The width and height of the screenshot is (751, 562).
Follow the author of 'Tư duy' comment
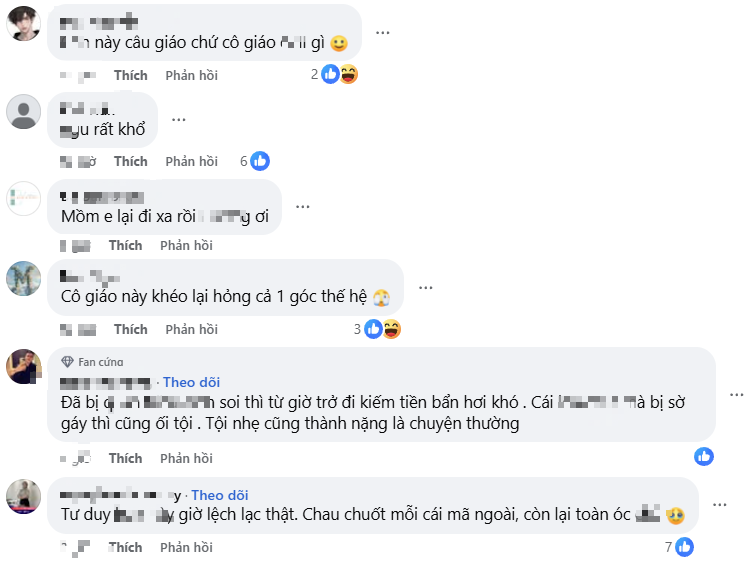[220, 495]
